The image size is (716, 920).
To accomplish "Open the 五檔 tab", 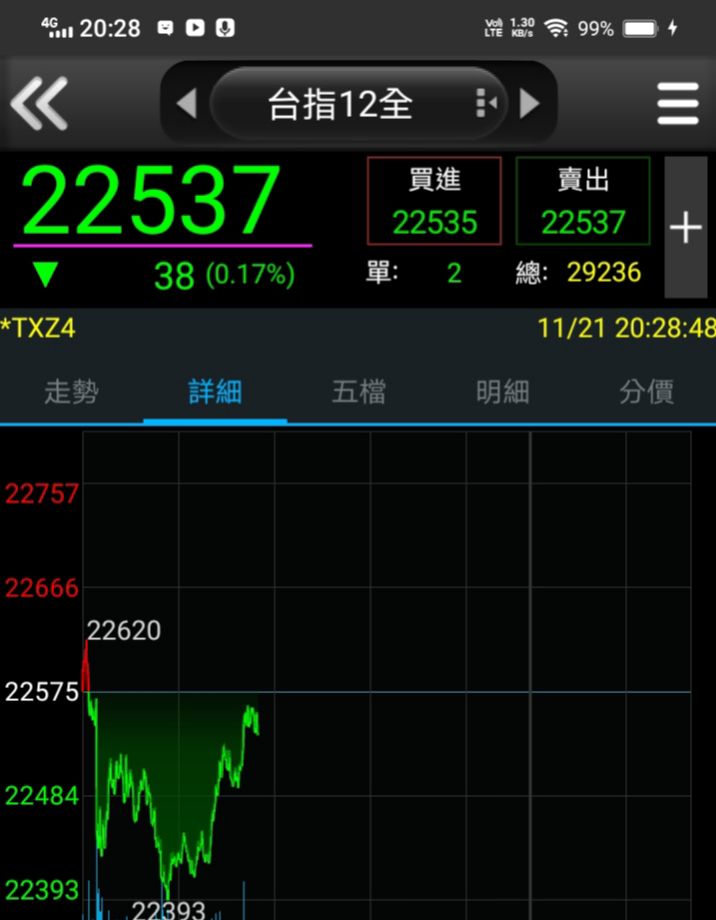I will [x=358, y=392].
